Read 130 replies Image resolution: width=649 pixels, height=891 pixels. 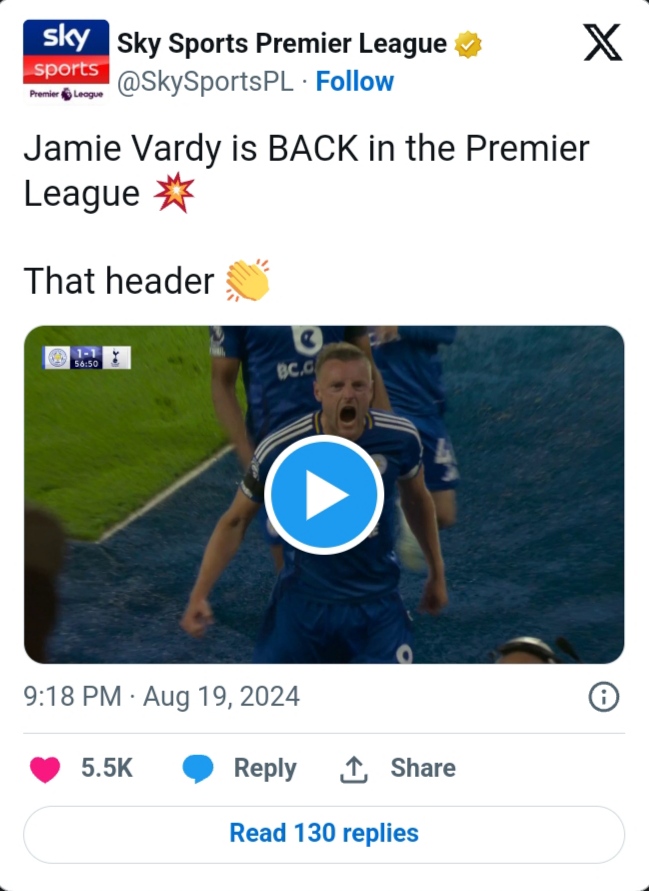(x=324, y=833)
